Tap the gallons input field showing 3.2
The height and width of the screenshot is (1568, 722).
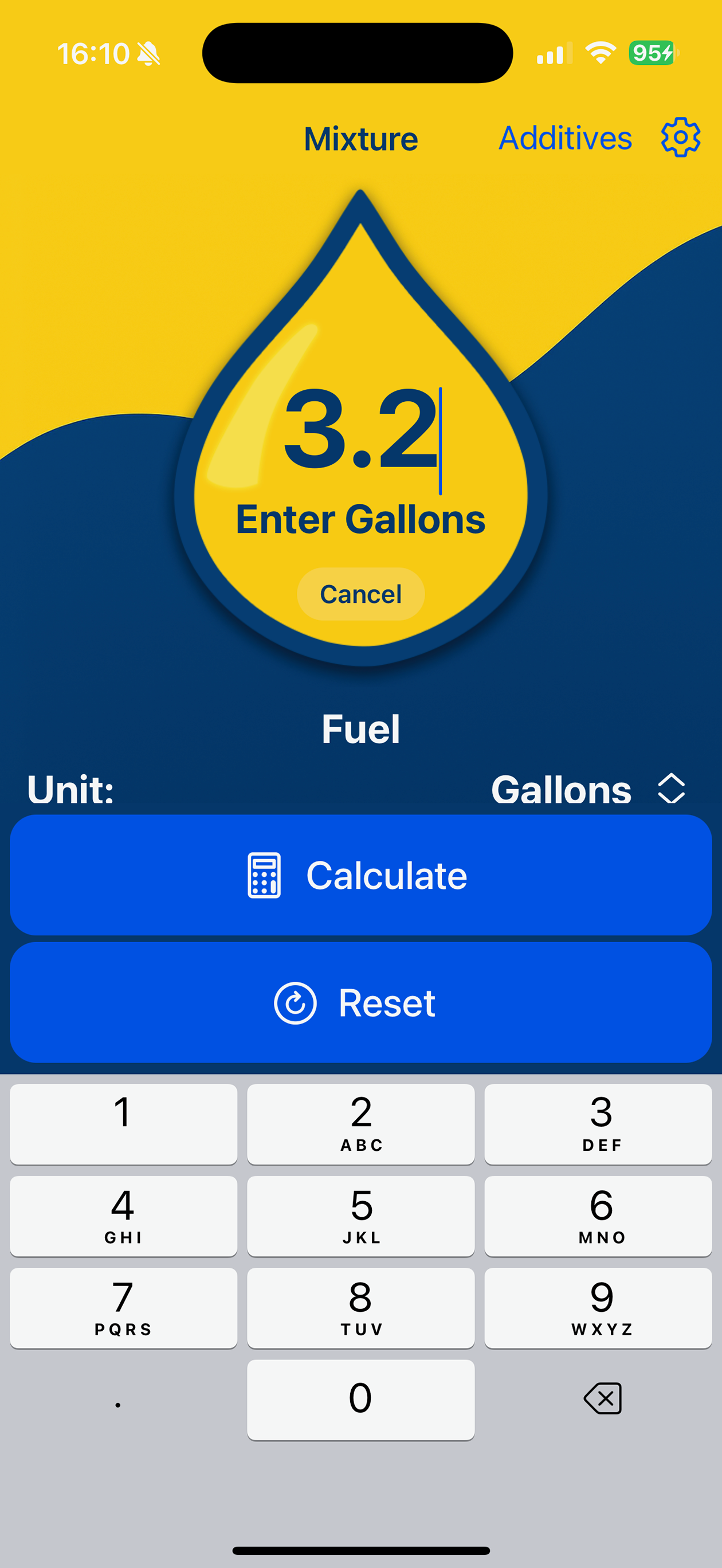point(362,431)
